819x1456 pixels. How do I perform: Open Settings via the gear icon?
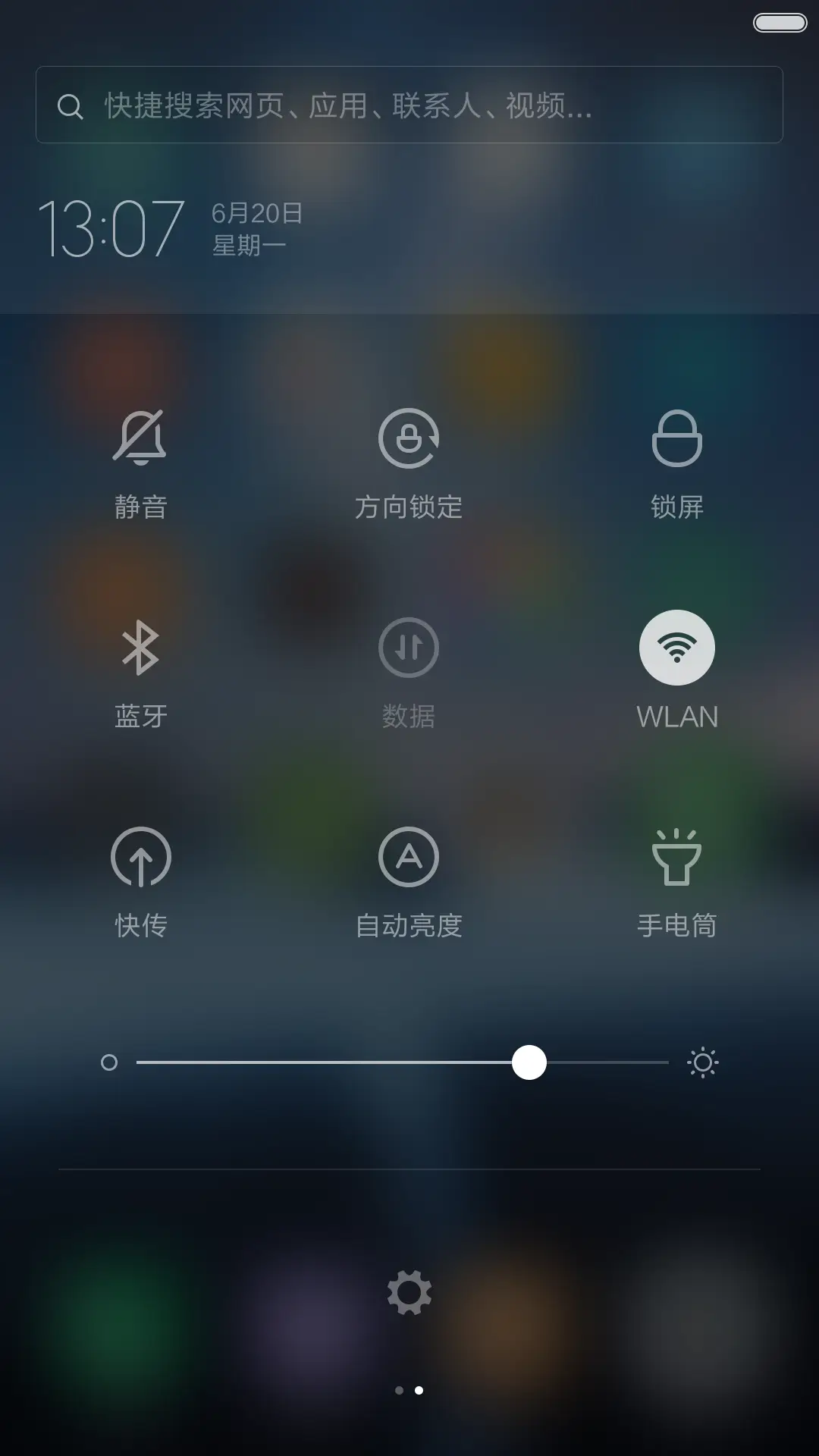click(409, 1291)
